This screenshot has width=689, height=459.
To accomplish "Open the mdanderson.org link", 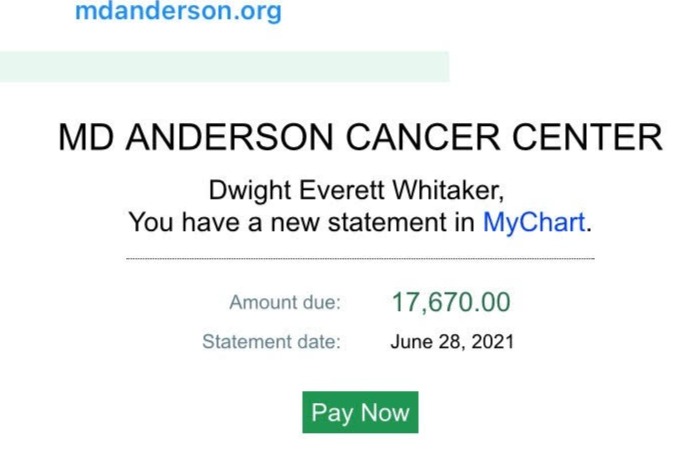I will pyautogui.click(x=178, y=13).
